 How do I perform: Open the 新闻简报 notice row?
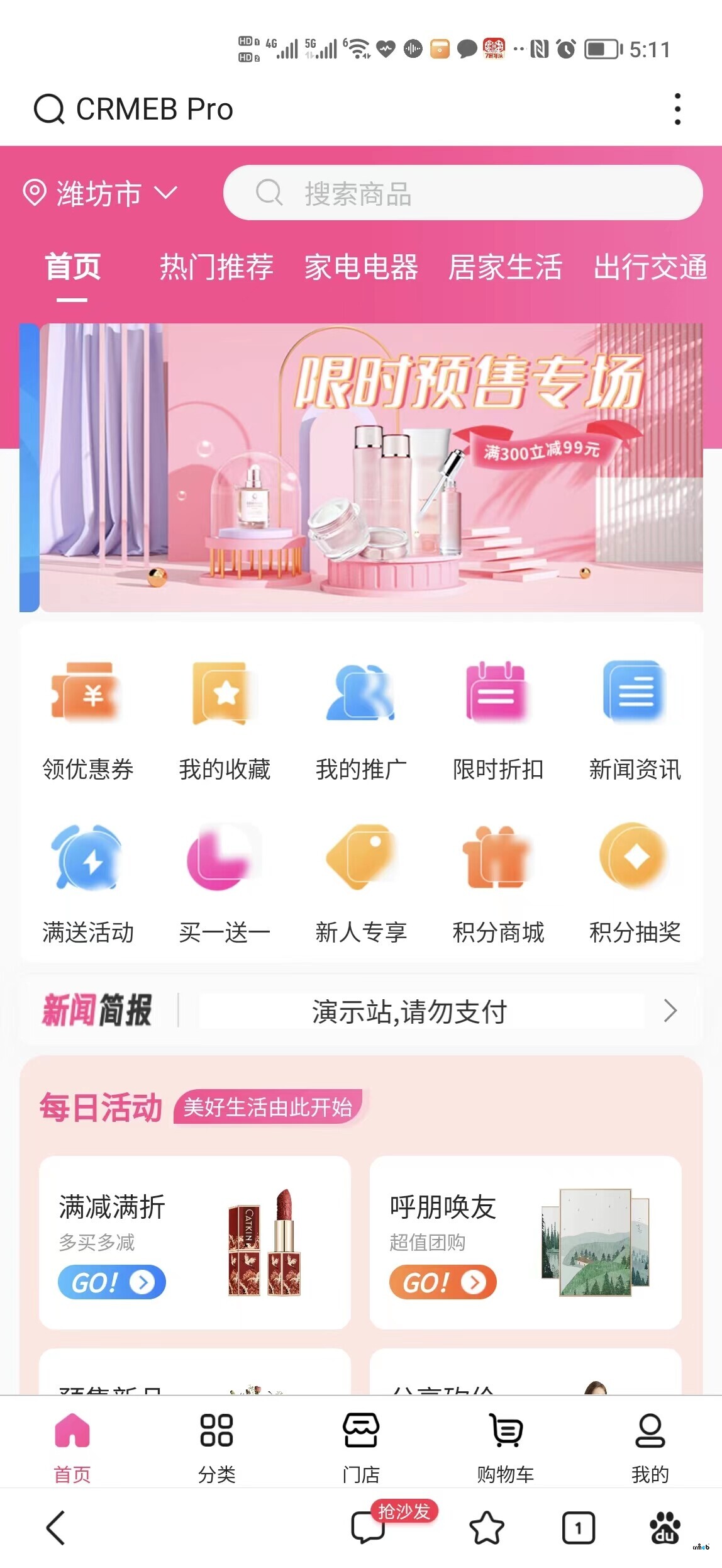(409, 1011)
